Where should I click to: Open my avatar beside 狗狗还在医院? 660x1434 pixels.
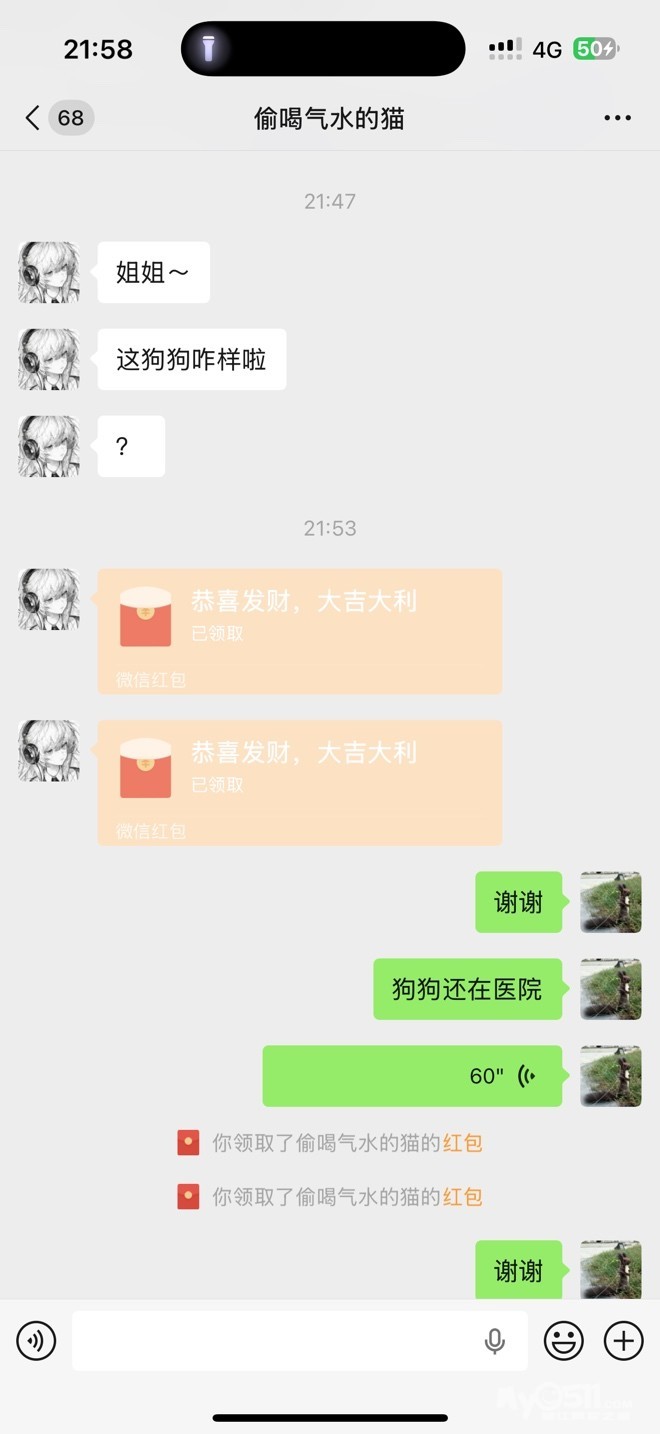pos(610,989)
